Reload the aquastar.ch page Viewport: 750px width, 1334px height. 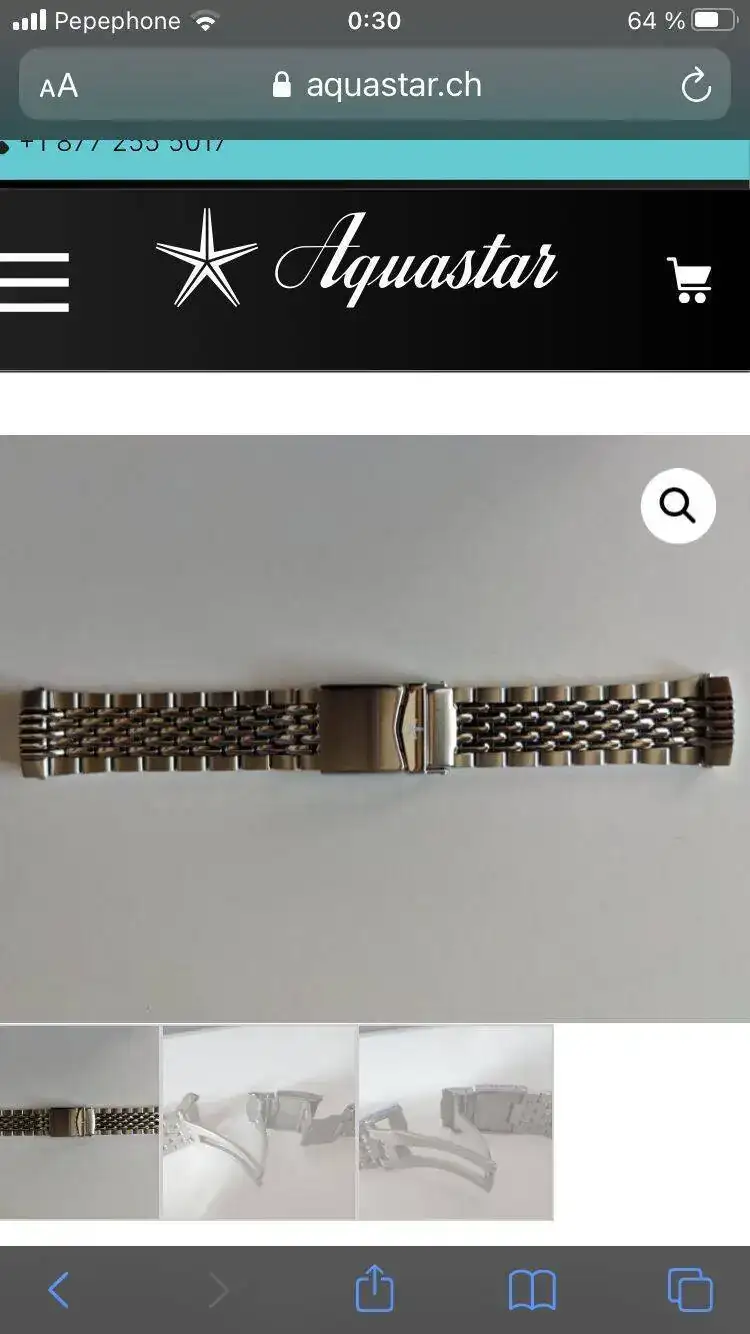(x=695, y=86)
